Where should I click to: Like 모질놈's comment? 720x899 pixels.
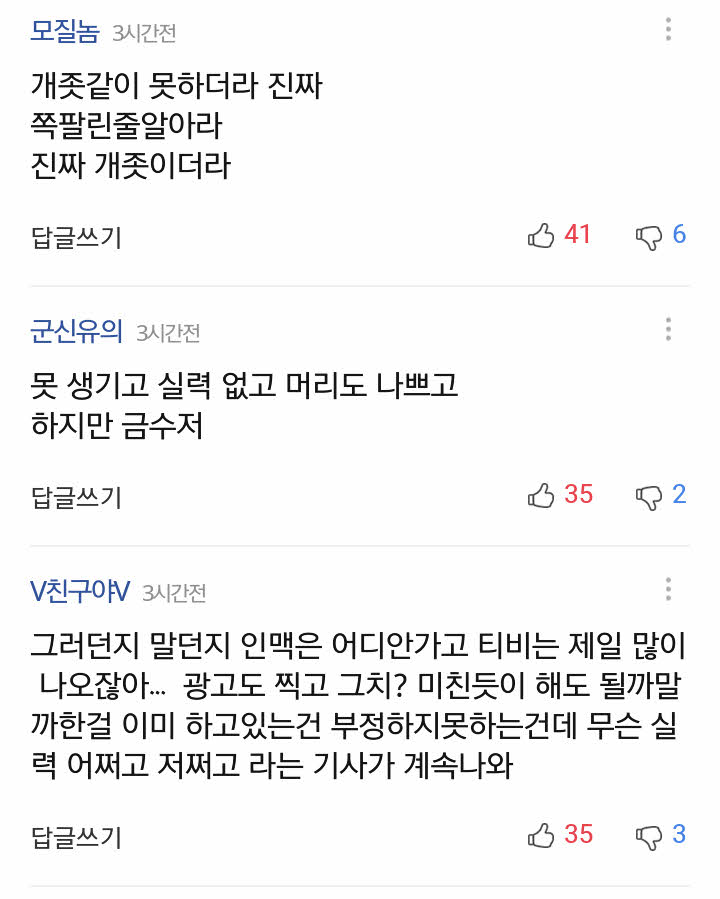[541, 236]
